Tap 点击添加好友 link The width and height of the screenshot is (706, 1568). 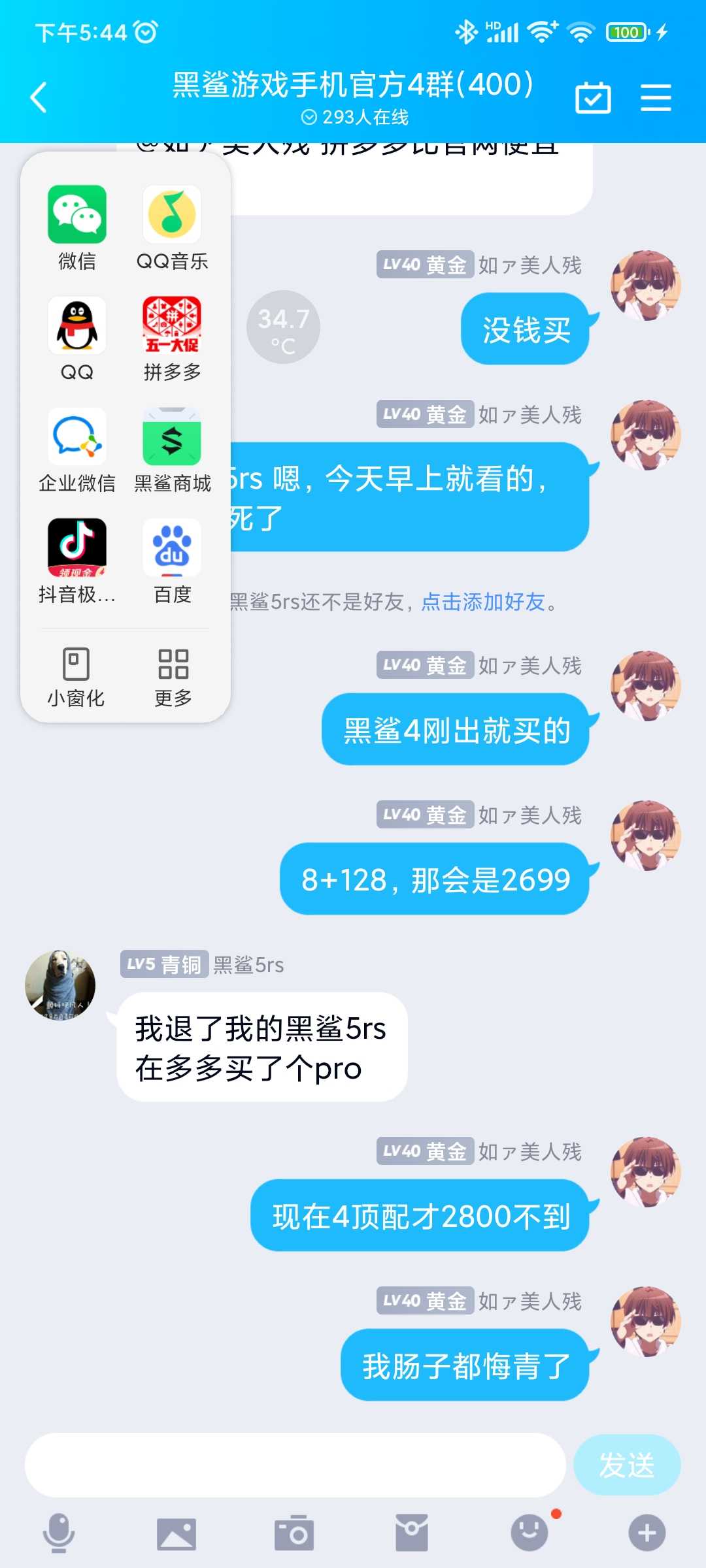(x=483, y=602)
